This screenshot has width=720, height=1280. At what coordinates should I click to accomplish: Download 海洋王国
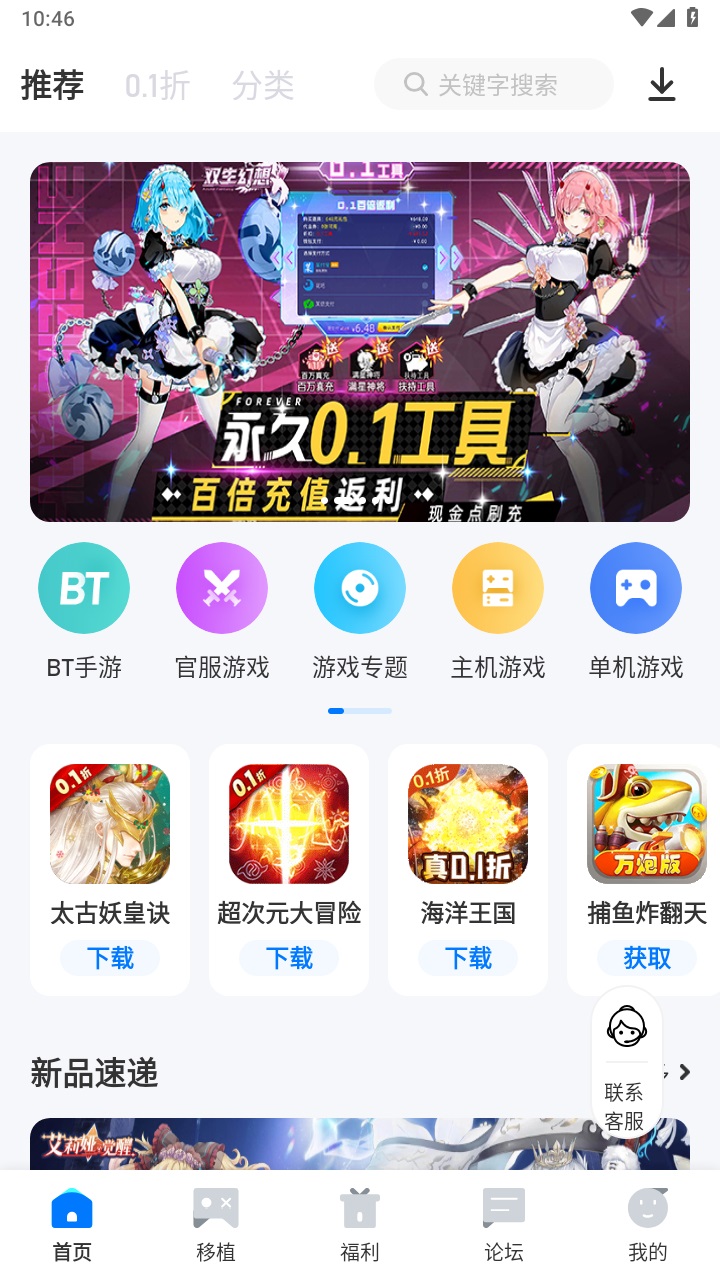point(468,958)
